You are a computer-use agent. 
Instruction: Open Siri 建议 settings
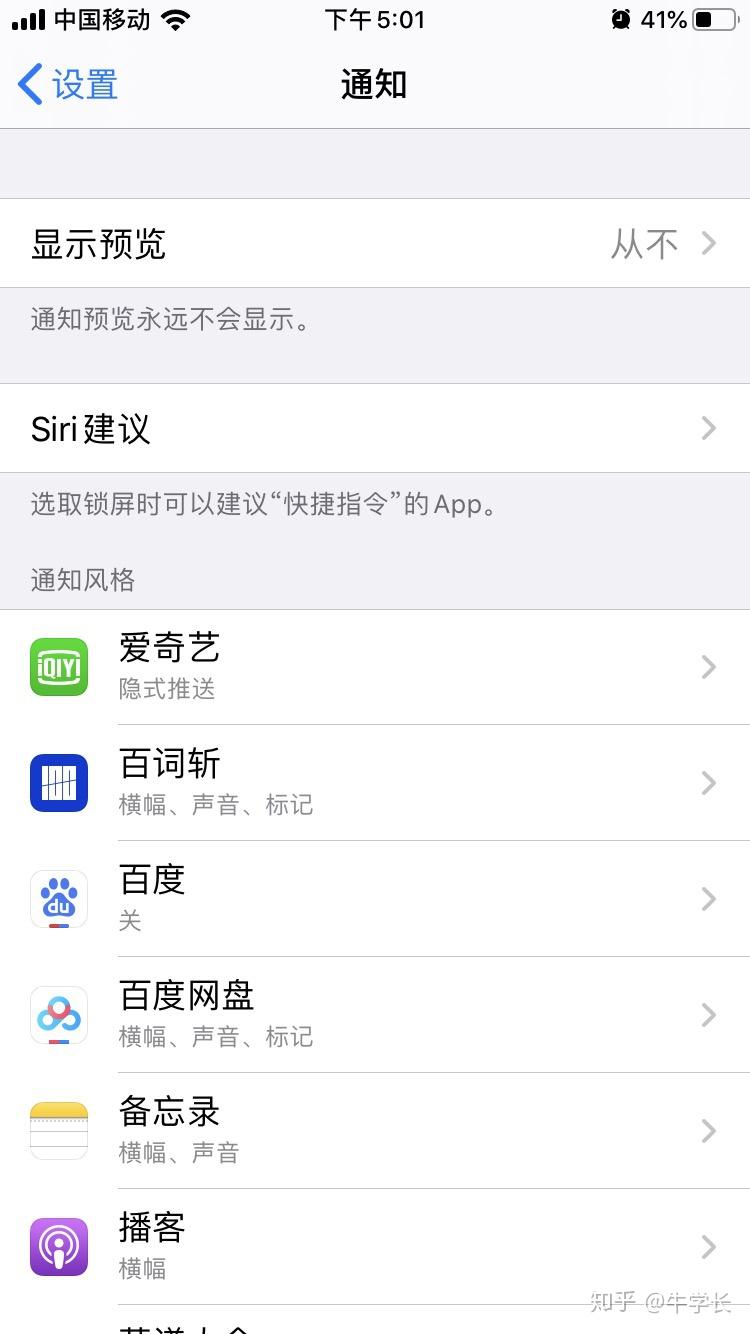pyautogui.click(x=374, y=429)
